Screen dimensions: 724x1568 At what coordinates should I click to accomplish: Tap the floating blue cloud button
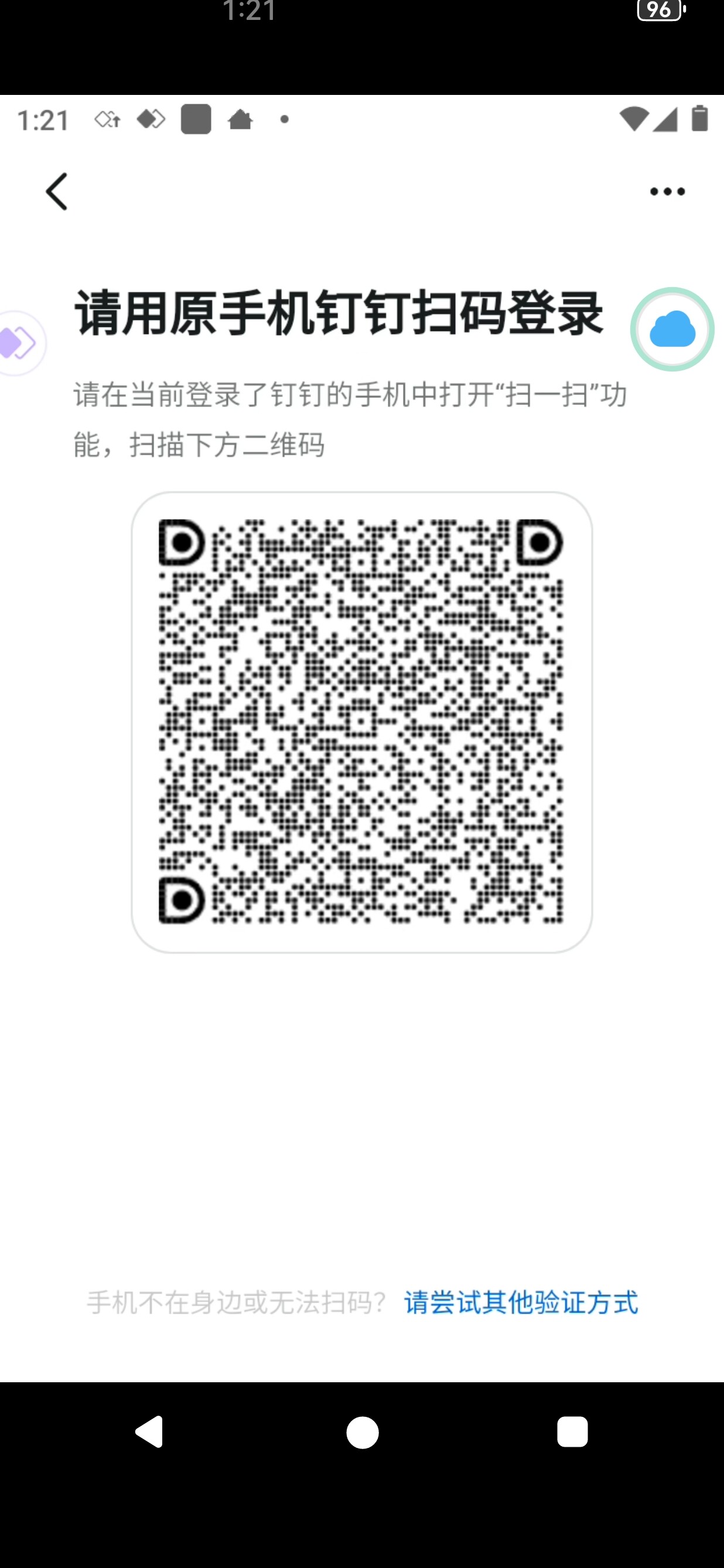coord(672,329)
